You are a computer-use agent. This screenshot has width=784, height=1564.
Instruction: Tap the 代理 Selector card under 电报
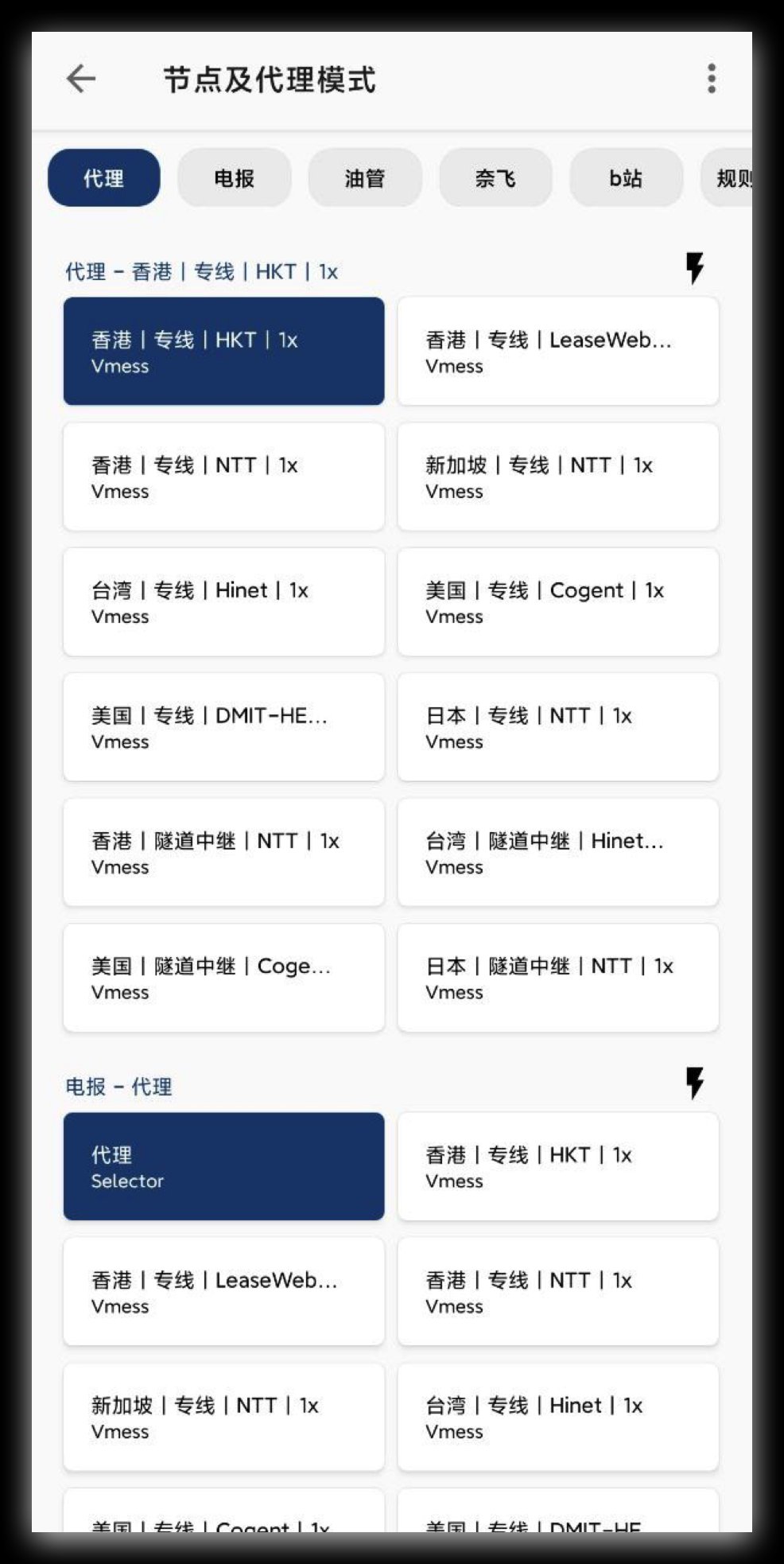coord(223,1165)
